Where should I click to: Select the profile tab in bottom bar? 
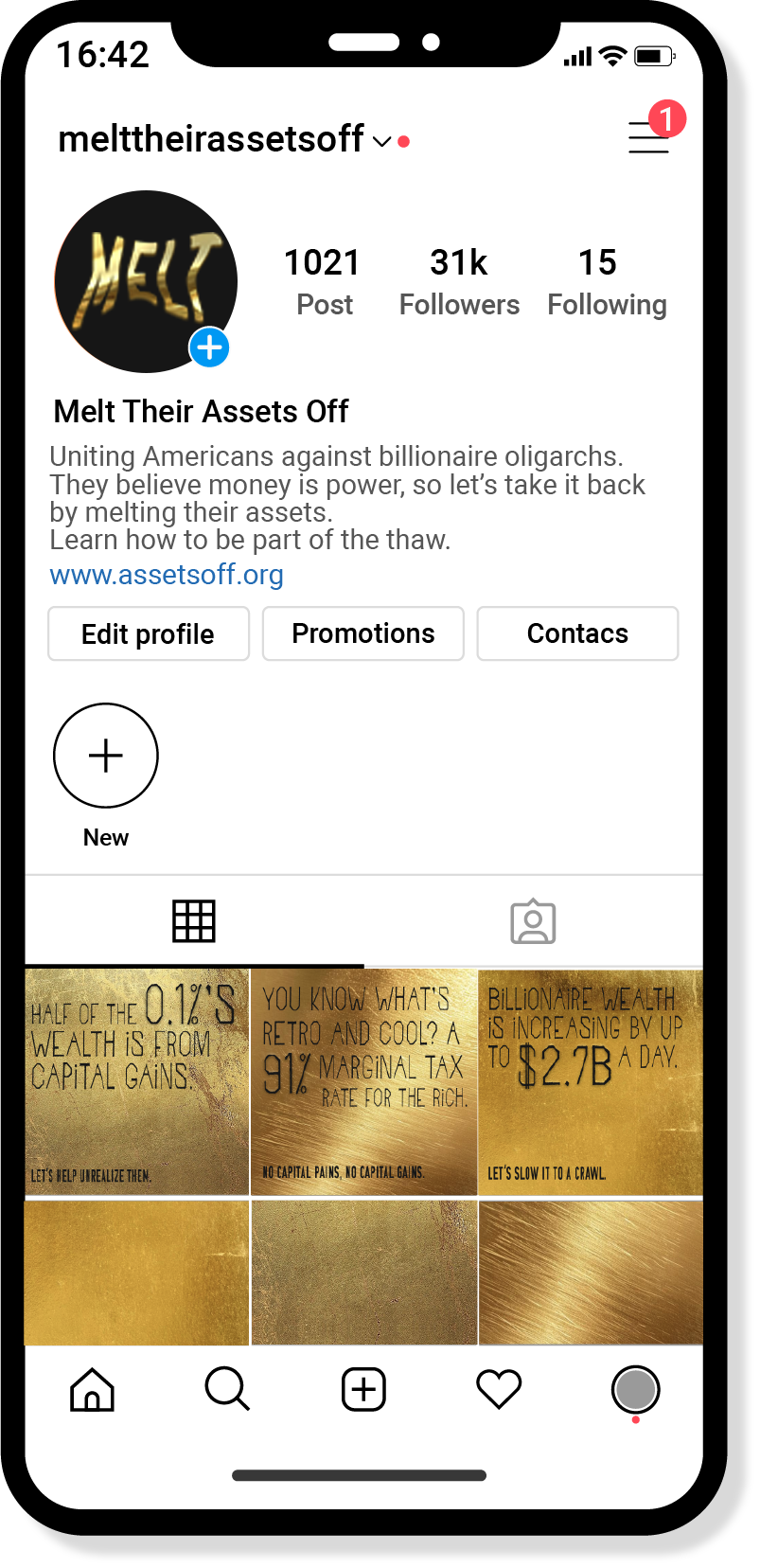(x=635, y=1390)
